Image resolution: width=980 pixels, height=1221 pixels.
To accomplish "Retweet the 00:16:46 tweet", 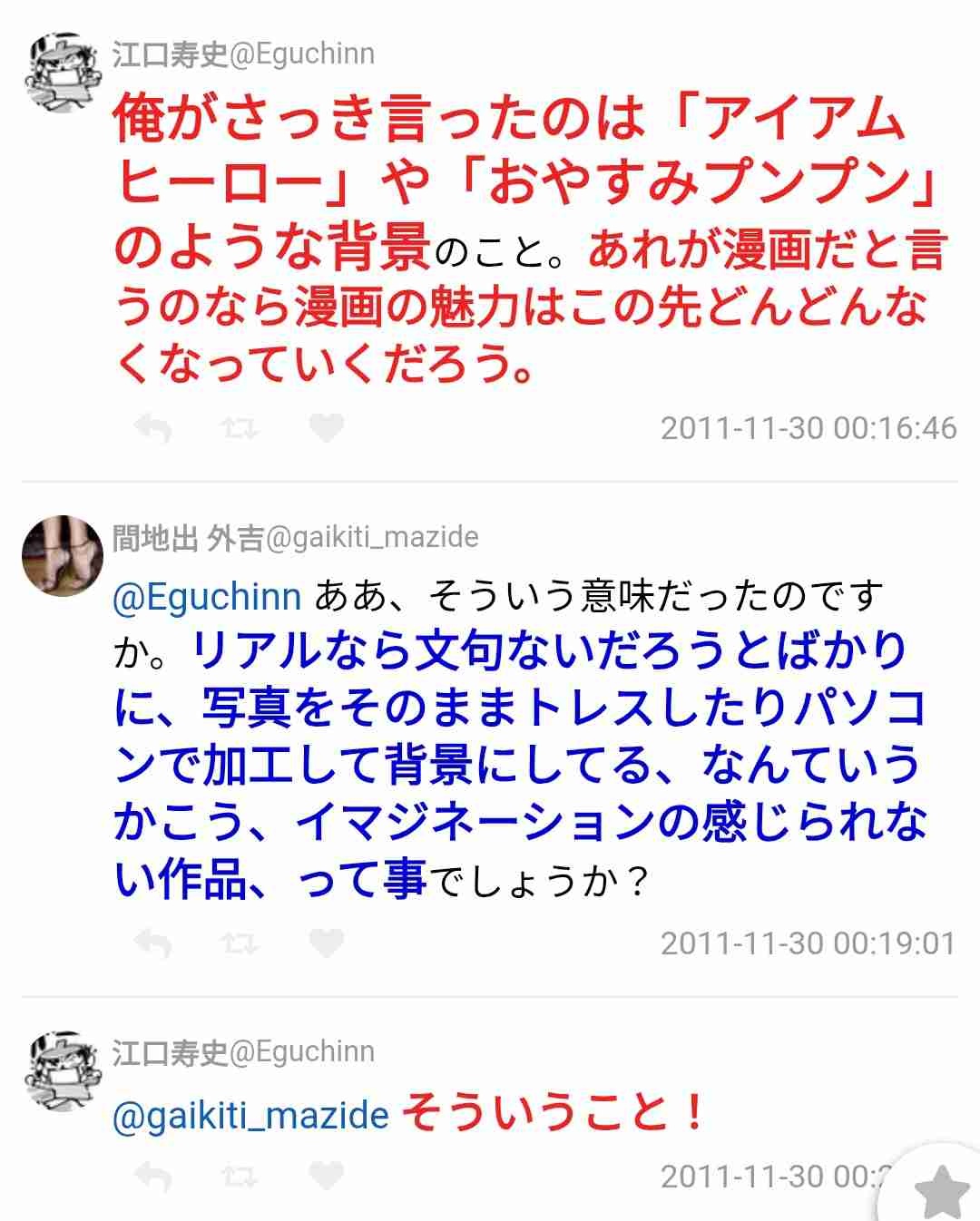I will [240, 427].
